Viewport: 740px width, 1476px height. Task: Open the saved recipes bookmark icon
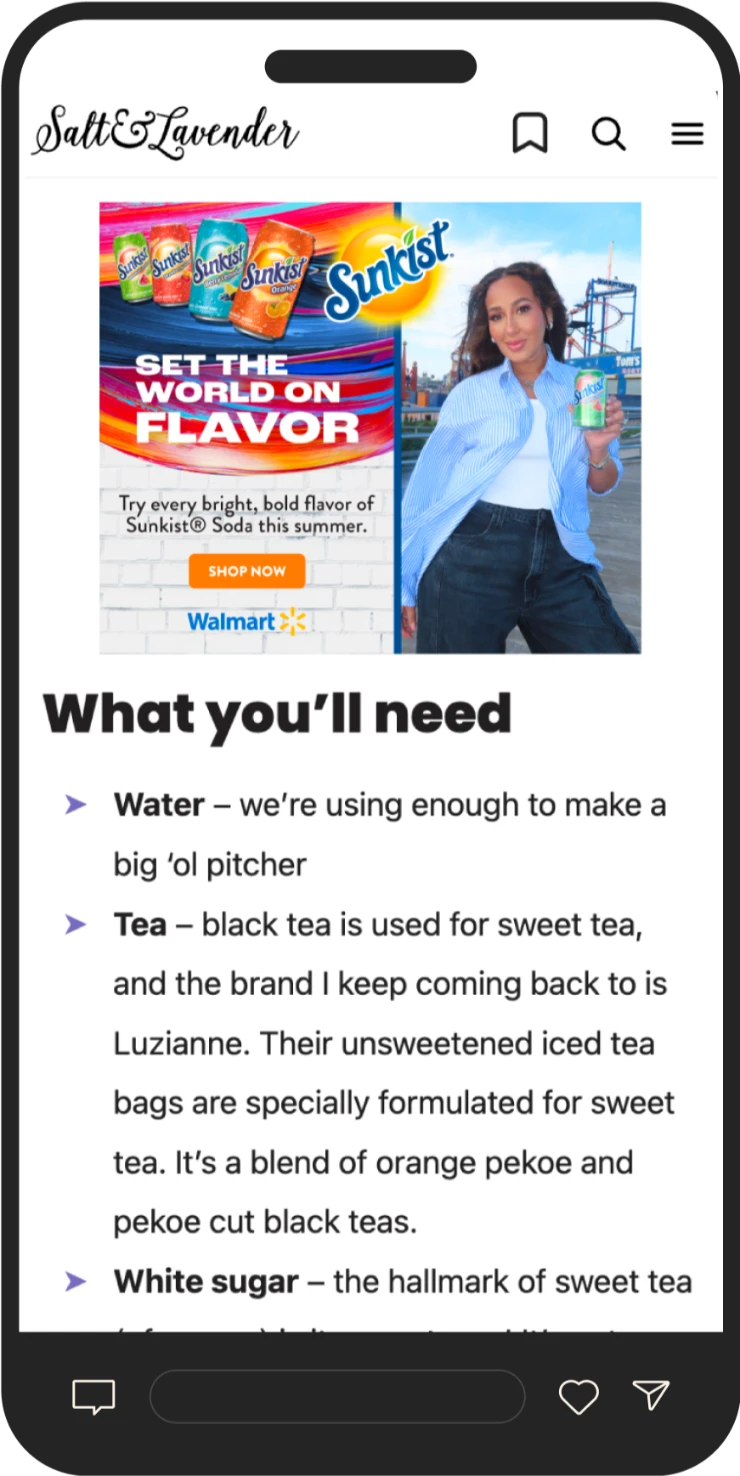pos(530,133)
